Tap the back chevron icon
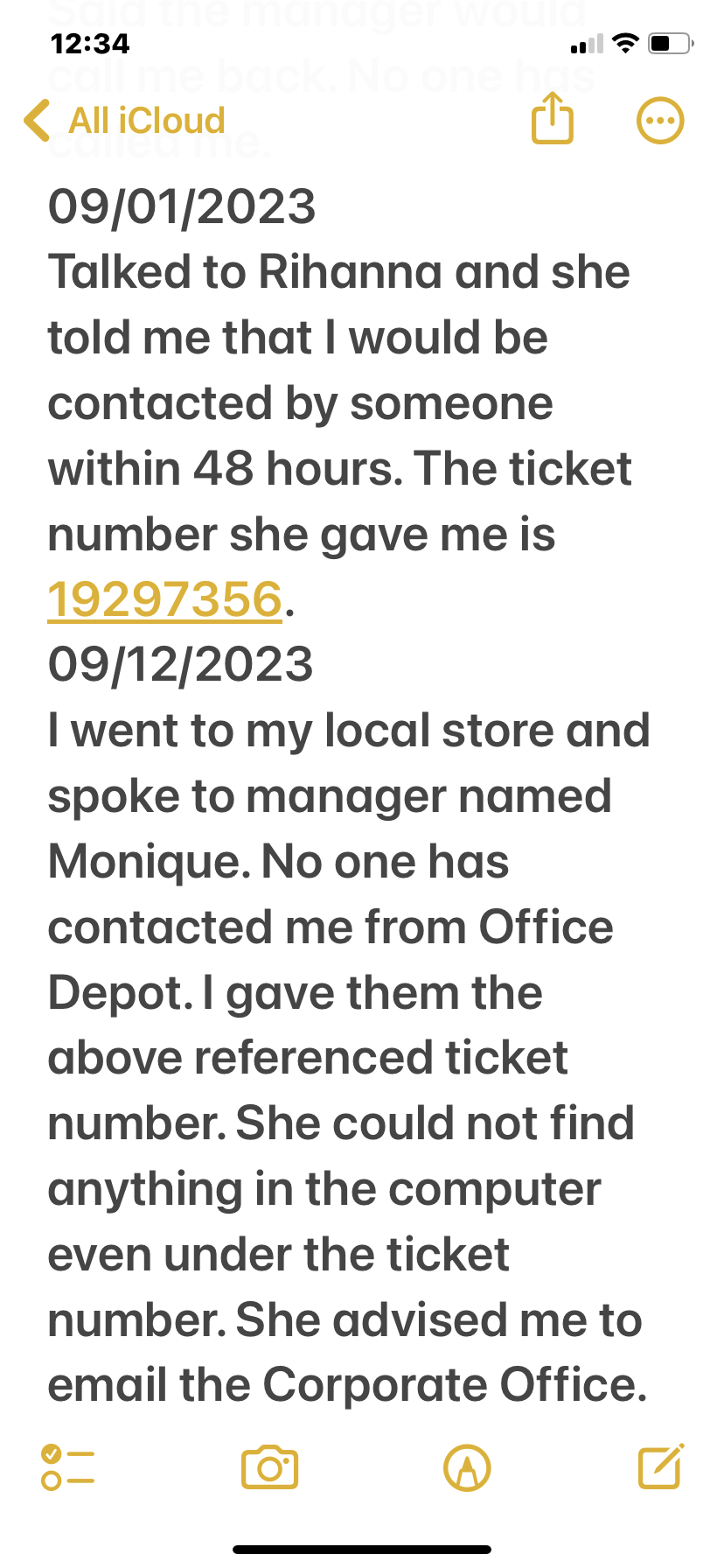This screenshot has height=1568, width=724. coord(35,119)
